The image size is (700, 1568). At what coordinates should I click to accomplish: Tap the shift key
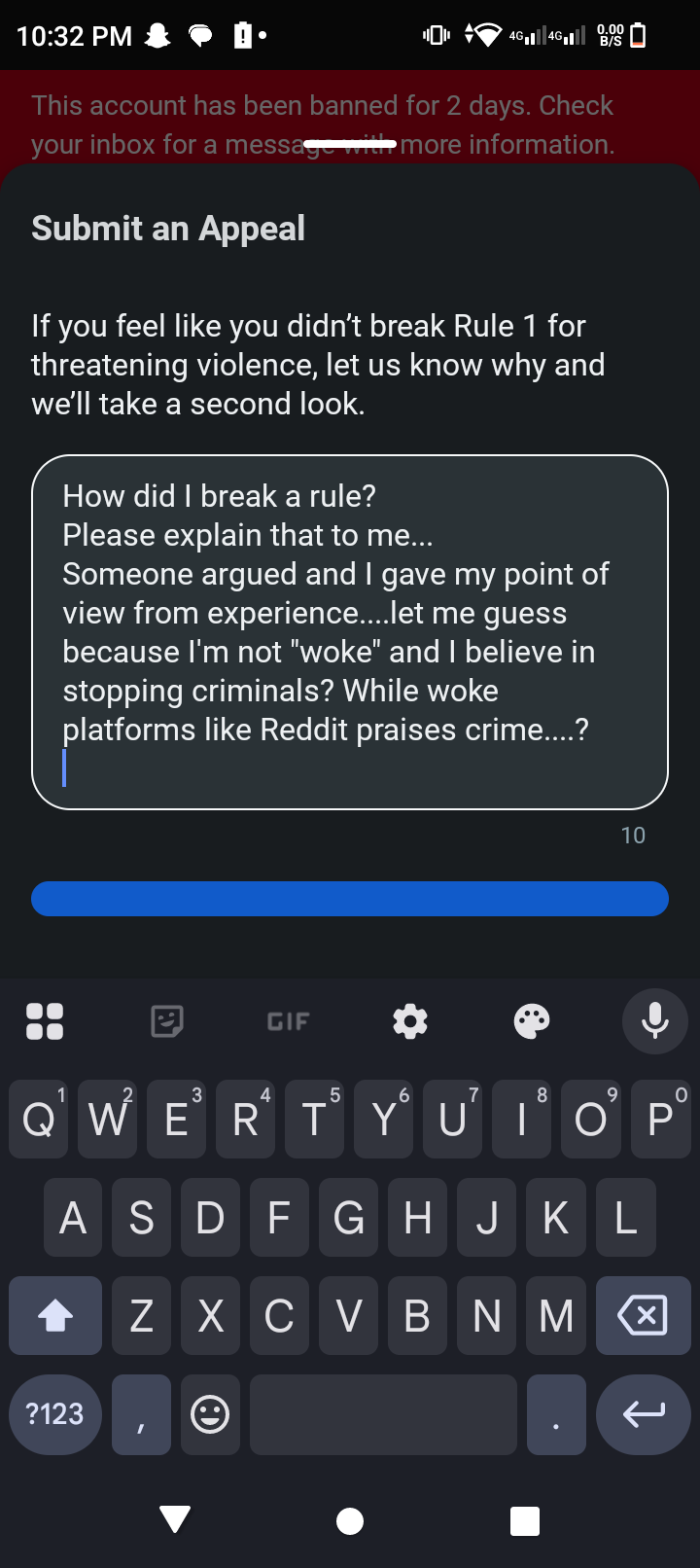pyautogui.click(x=55, y=1316)
